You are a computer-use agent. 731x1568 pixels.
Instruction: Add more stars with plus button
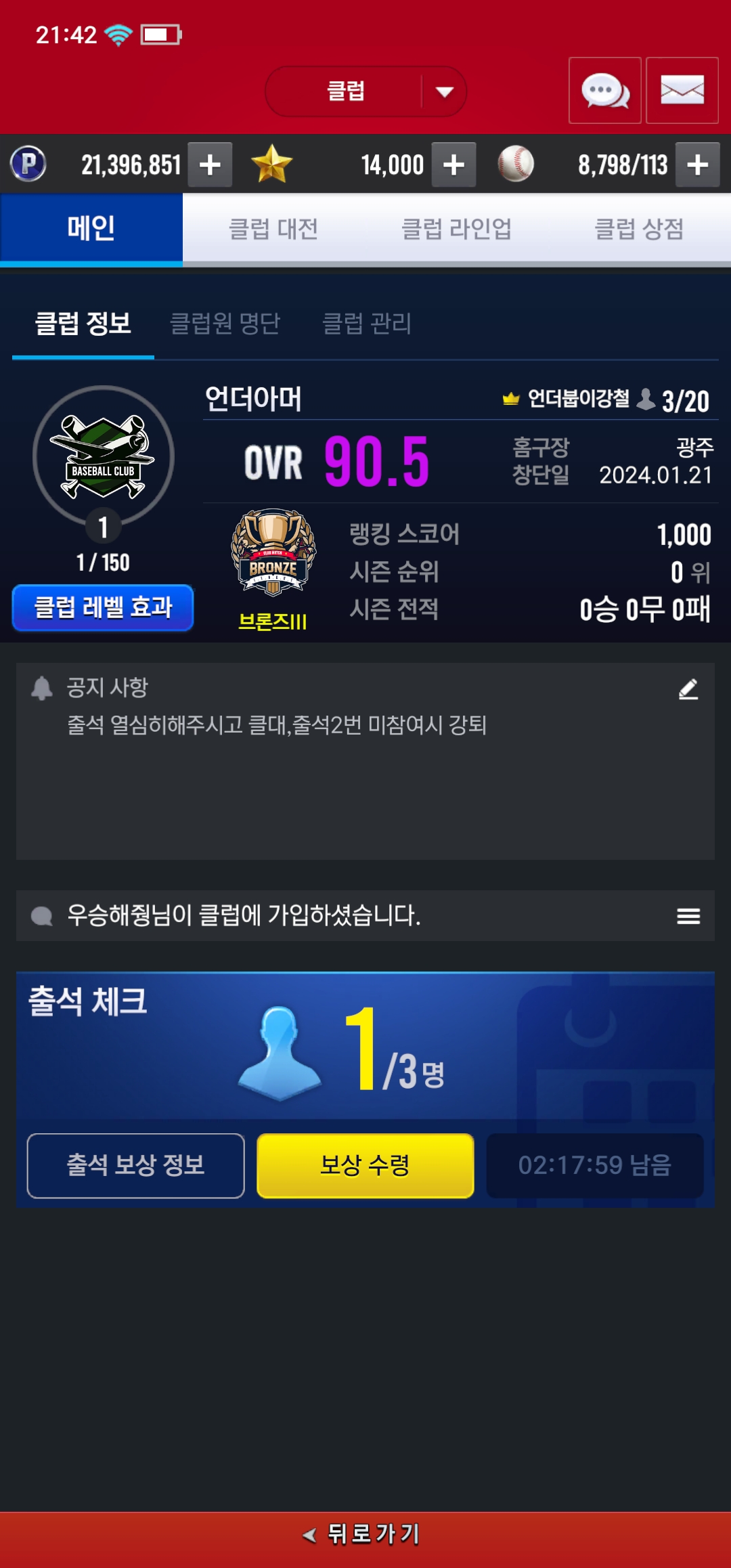[453, 165]
